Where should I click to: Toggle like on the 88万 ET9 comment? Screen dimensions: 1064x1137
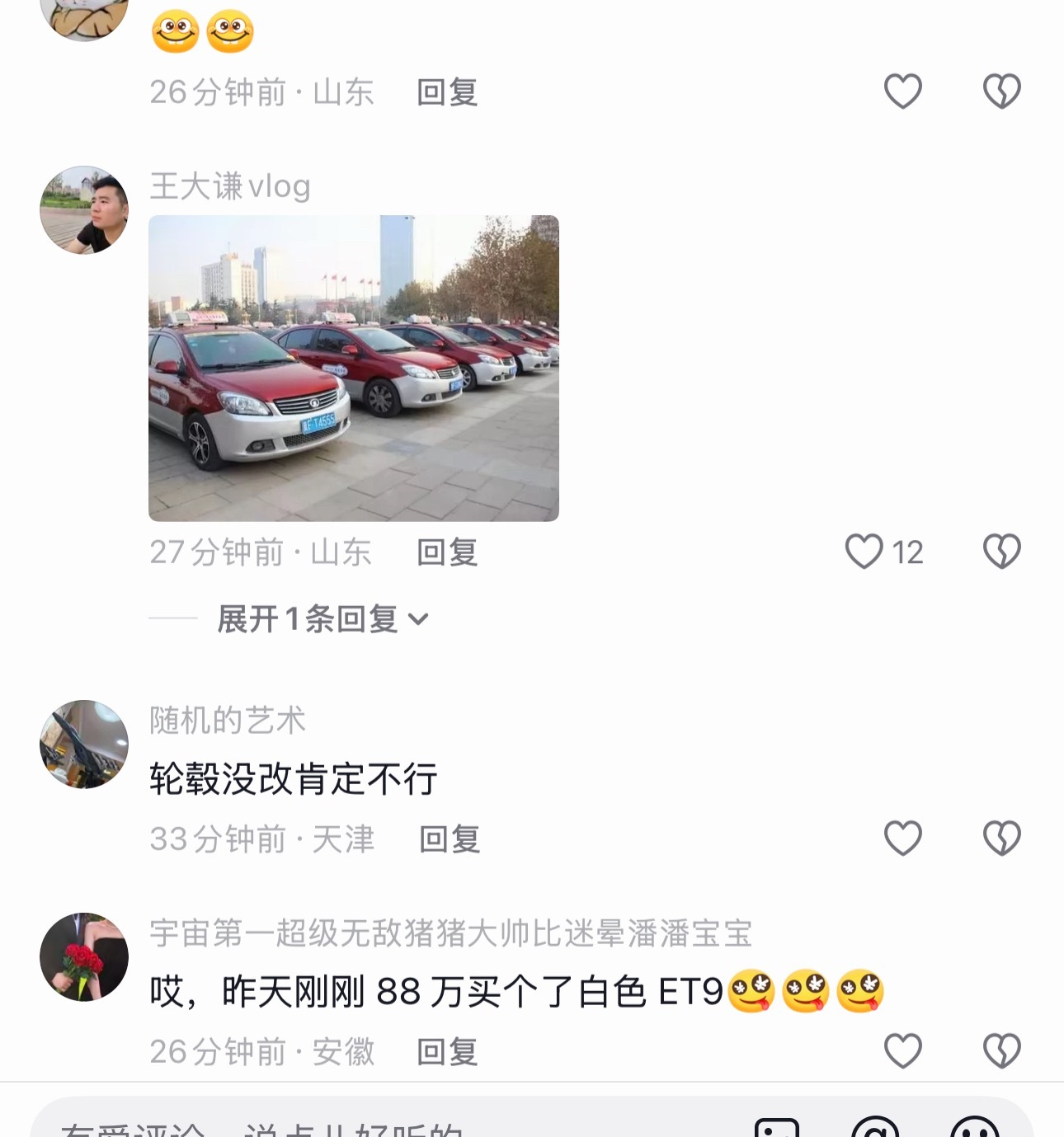pyautogui.click(x=901, y=1049)
